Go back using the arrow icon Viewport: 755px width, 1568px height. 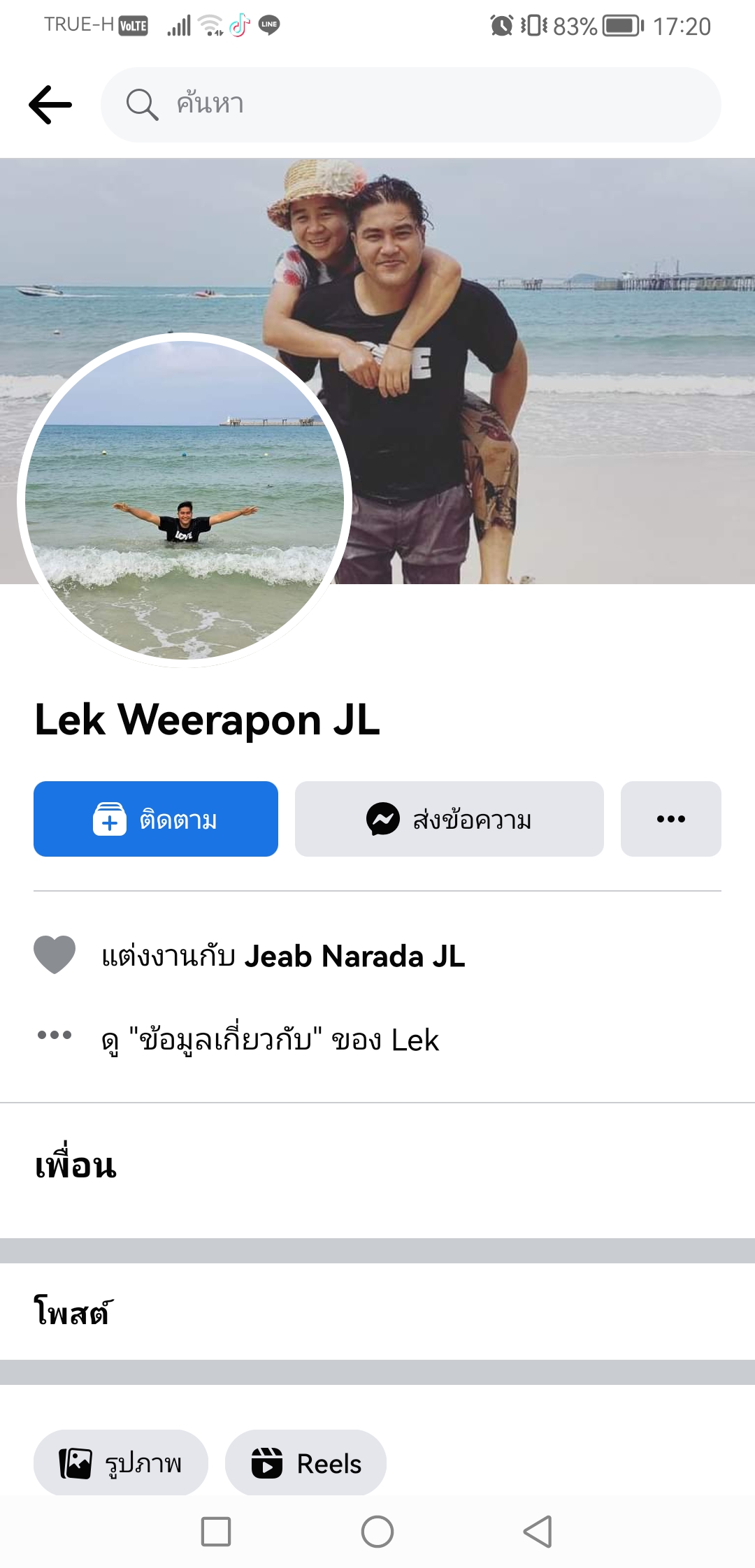point(50,105)
